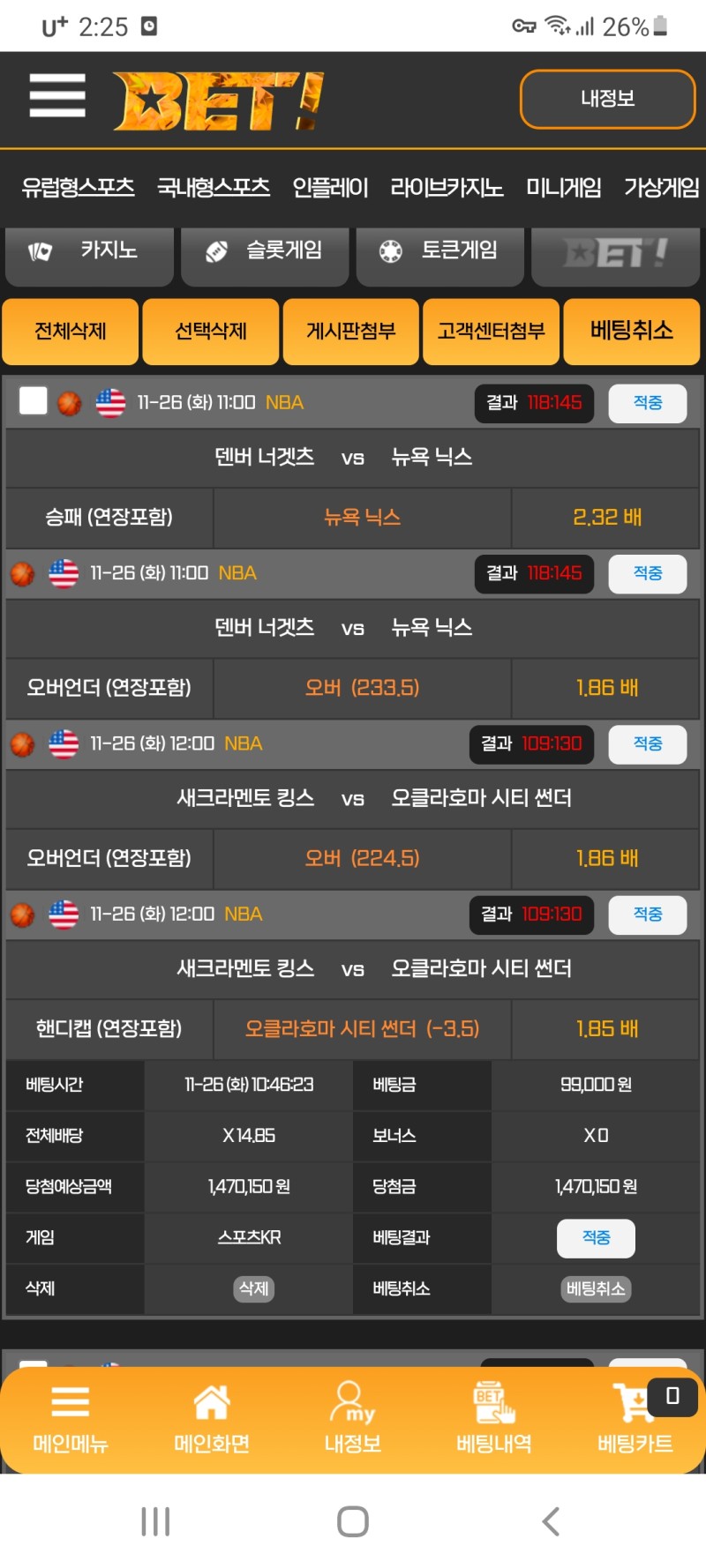Switch to 유럽형스포츠 tab

pos(78,187)
